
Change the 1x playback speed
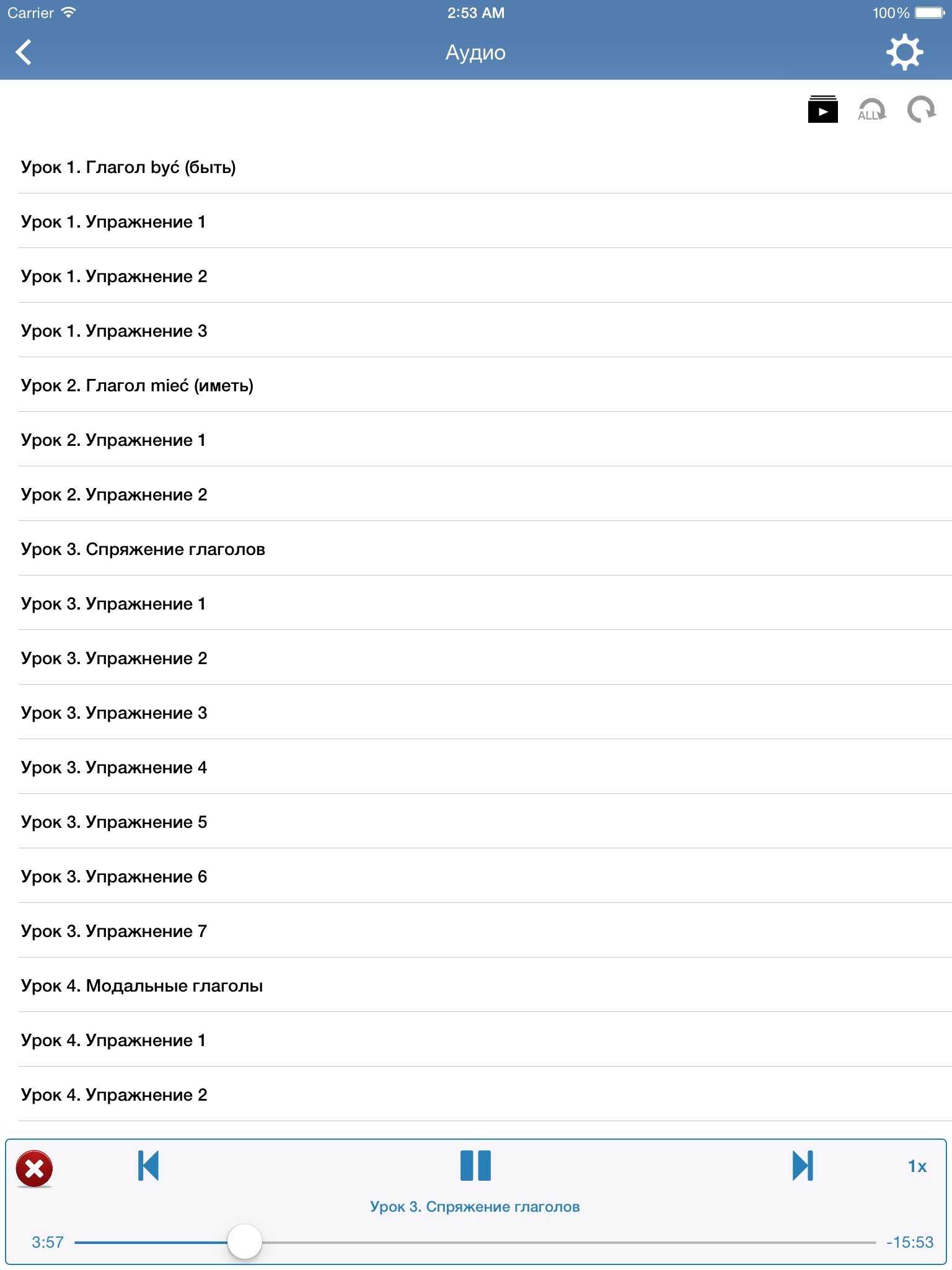point(917,1166)
